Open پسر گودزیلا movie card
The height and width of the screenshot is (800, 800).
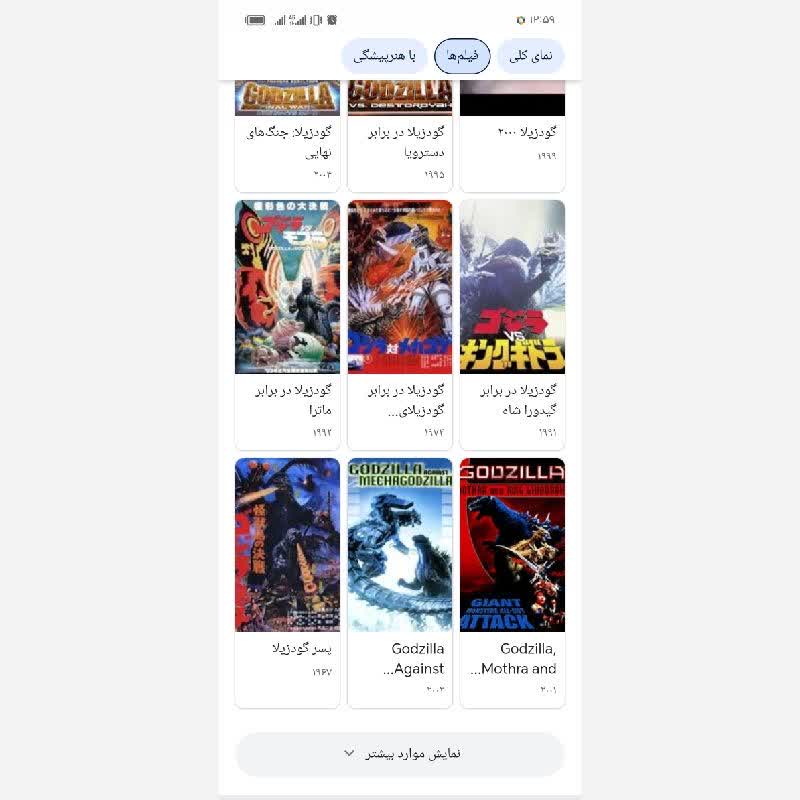(287, 580)
